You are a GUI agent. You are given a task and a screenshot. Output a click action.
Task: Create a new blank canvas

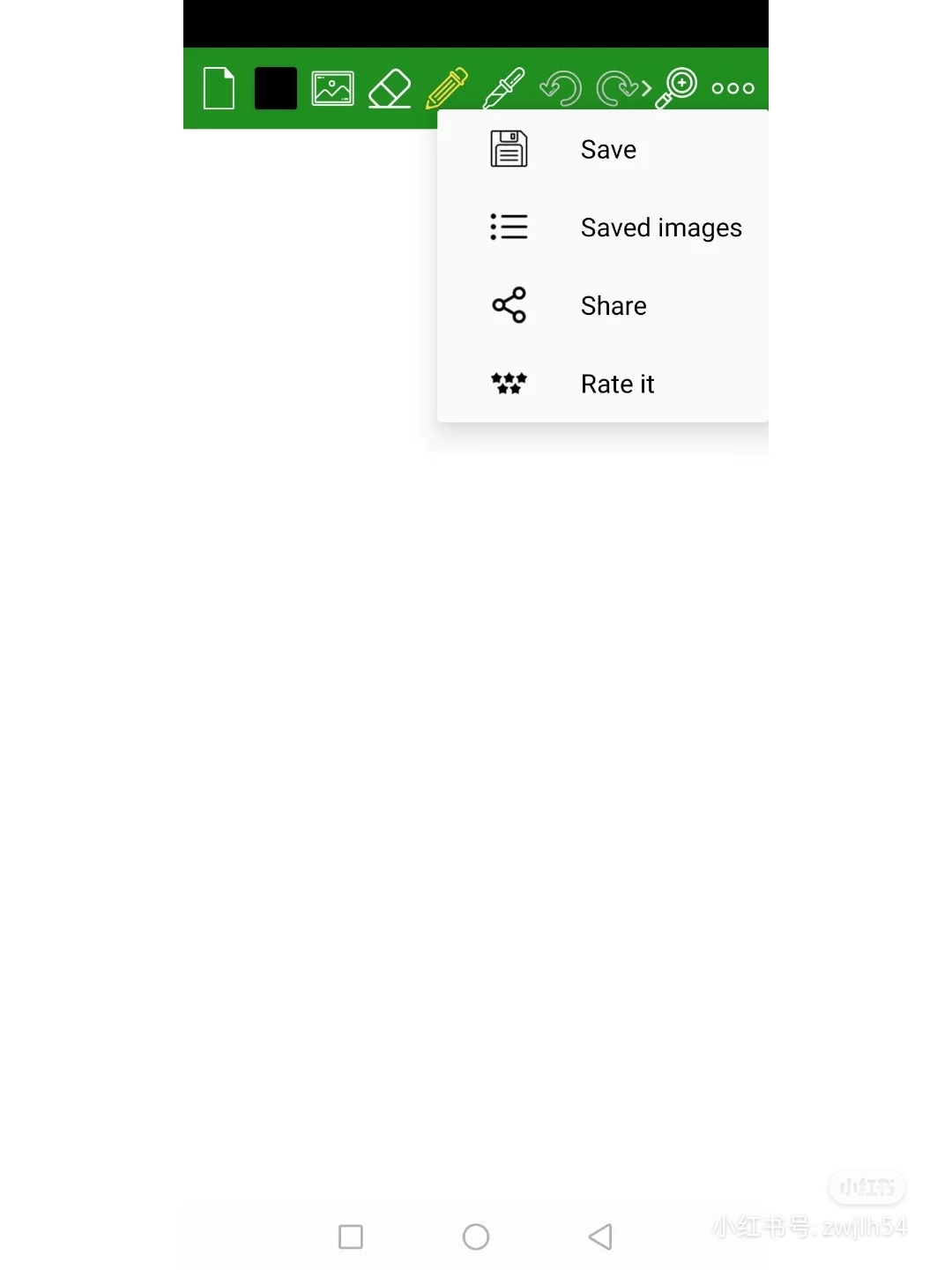[x=219, y=88]
